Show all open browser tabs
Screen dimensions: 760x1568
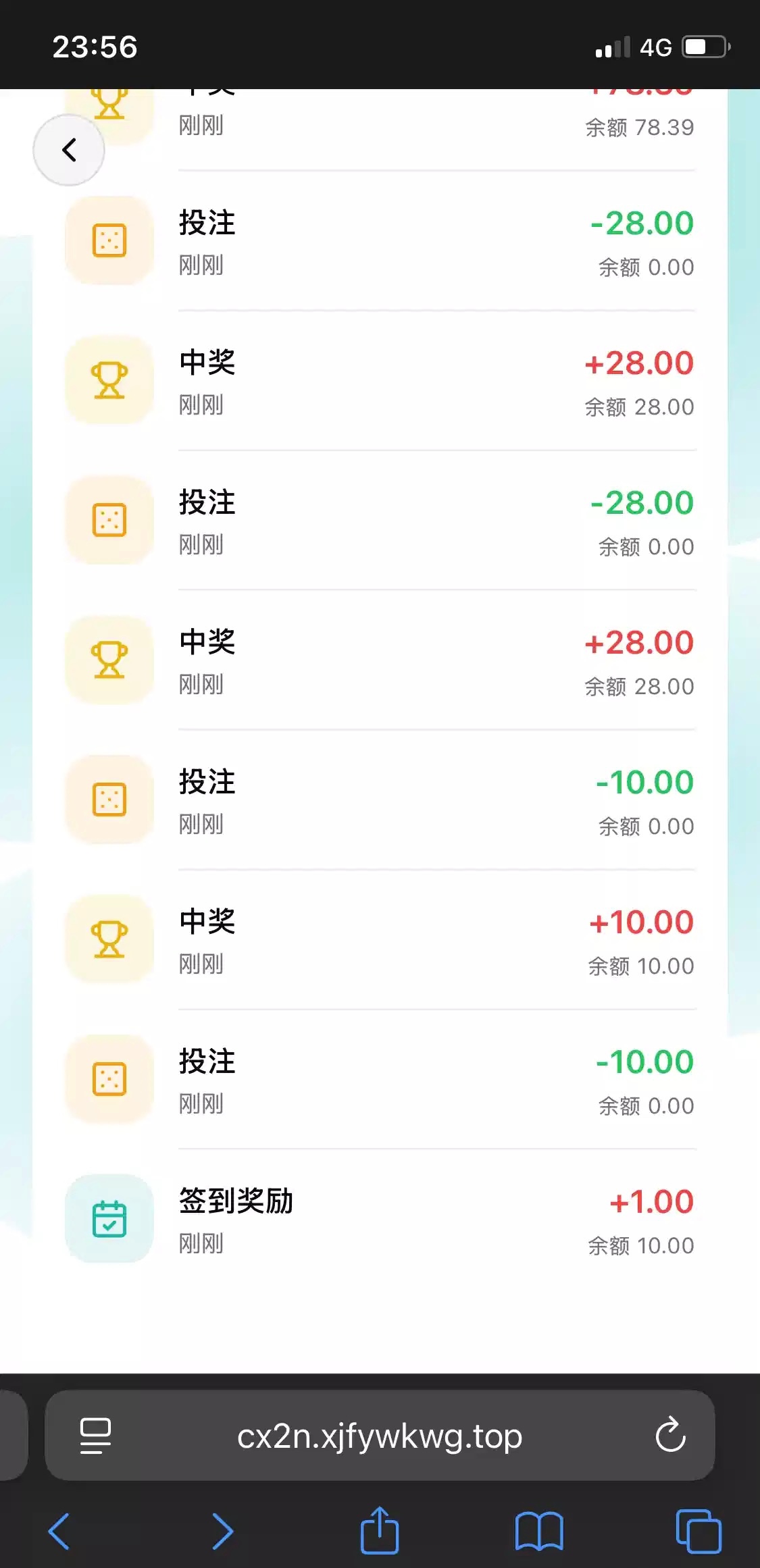(x=699, y=1531)
